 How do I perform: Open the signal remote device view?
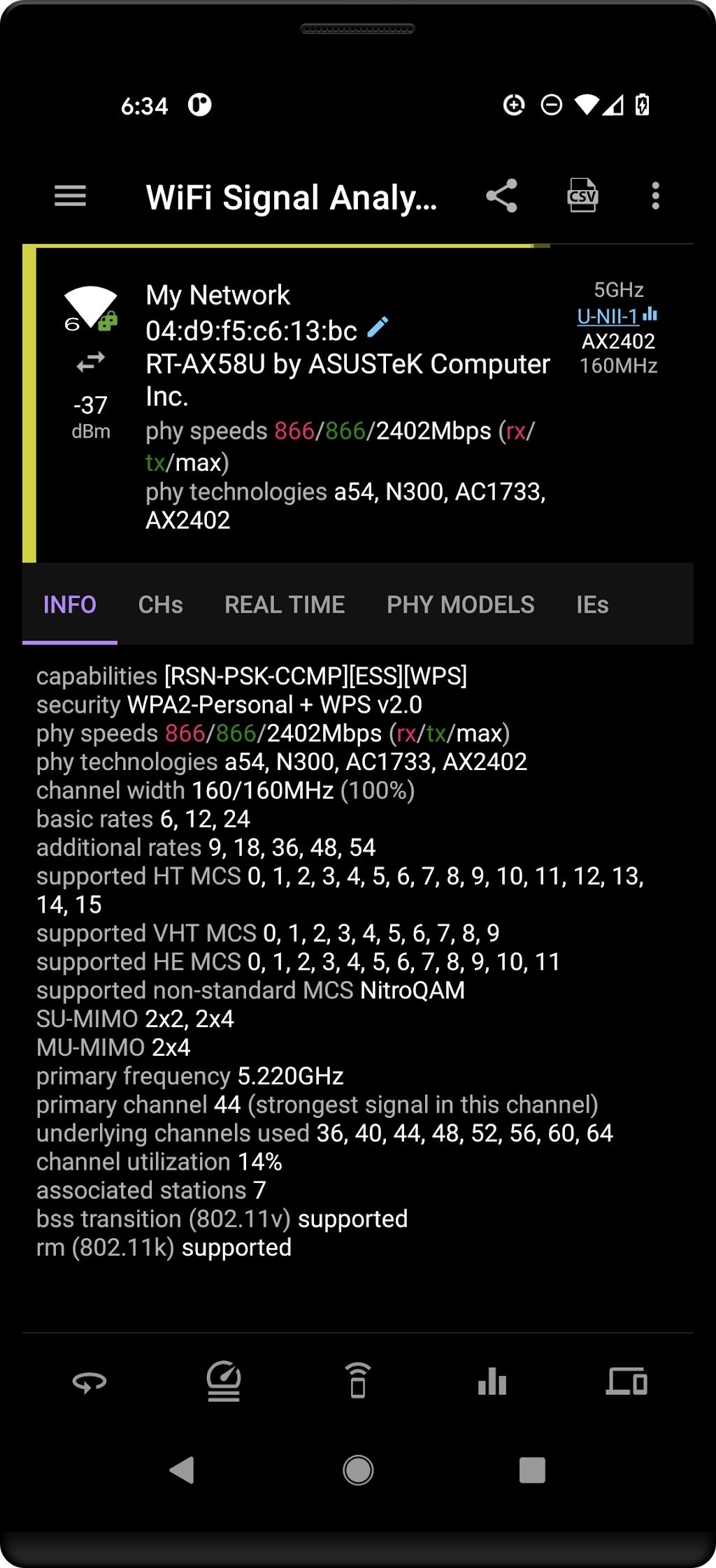(x=358, y=1381)
